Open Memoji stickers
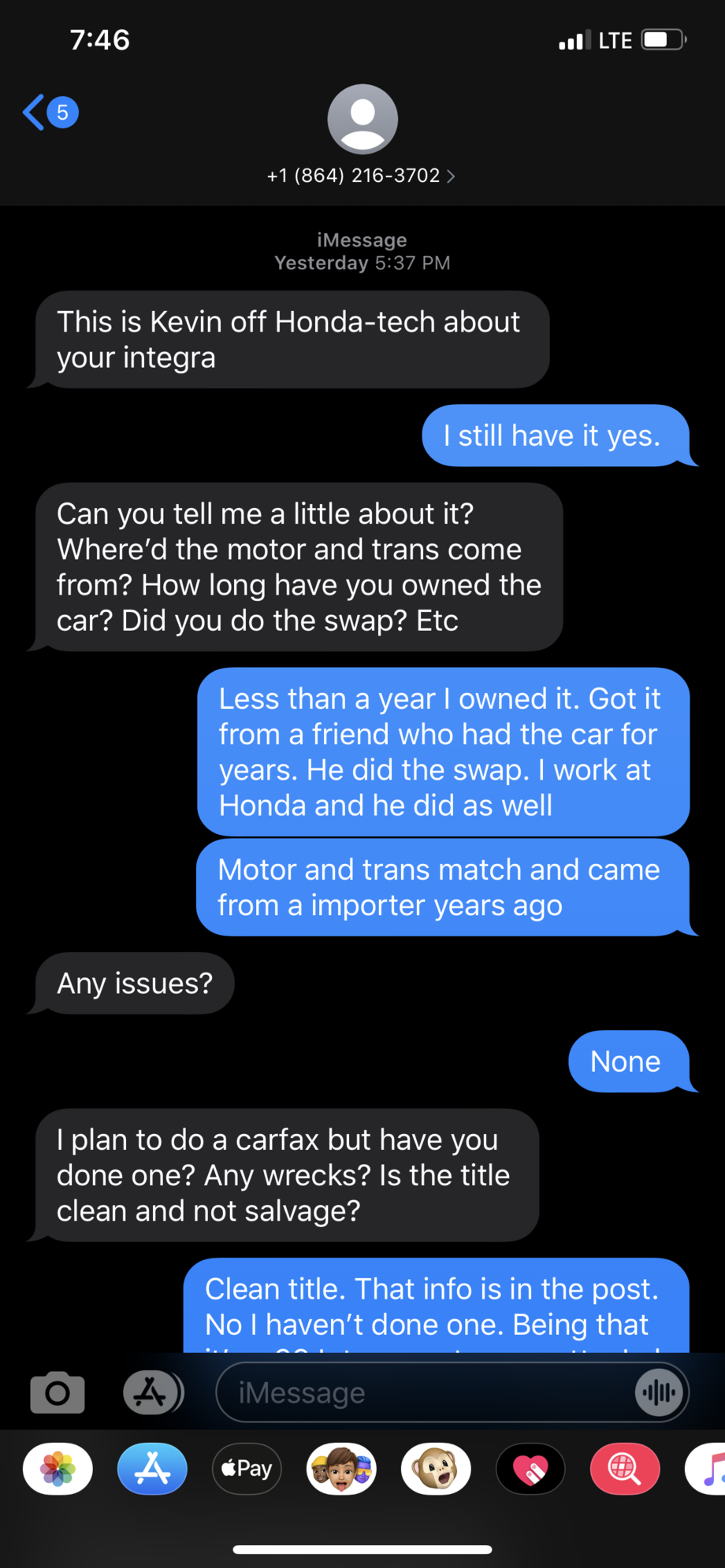725x1568 pixels. (x=341, y=1469)
